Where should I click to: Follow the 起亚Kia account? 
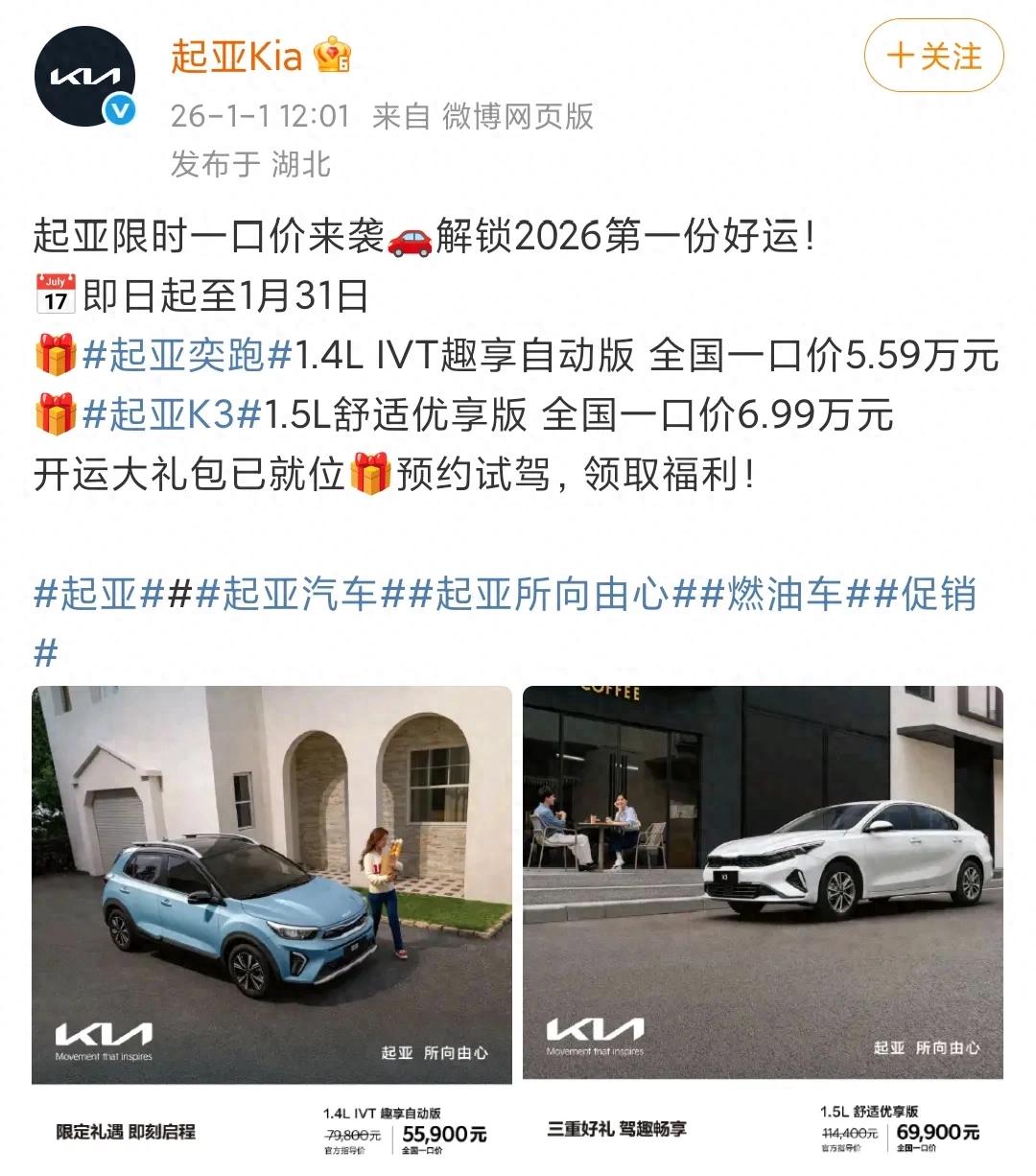(x=933, y=56)
